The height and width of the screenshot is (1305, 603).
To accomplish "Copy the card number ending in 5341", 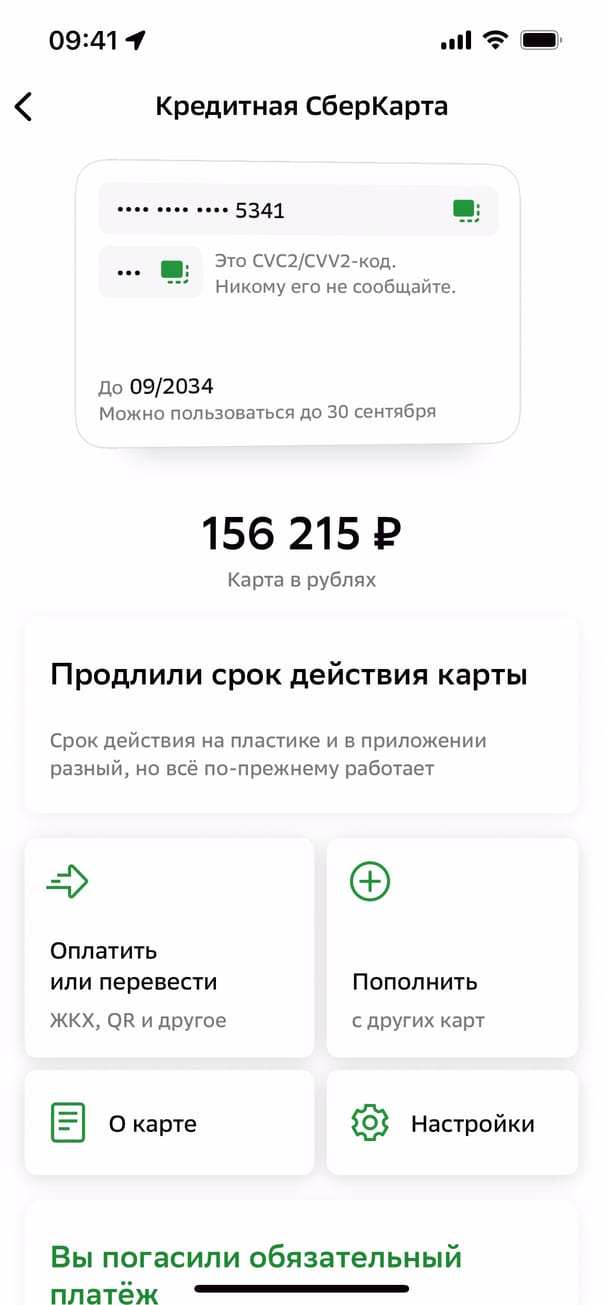I will 466,210.
